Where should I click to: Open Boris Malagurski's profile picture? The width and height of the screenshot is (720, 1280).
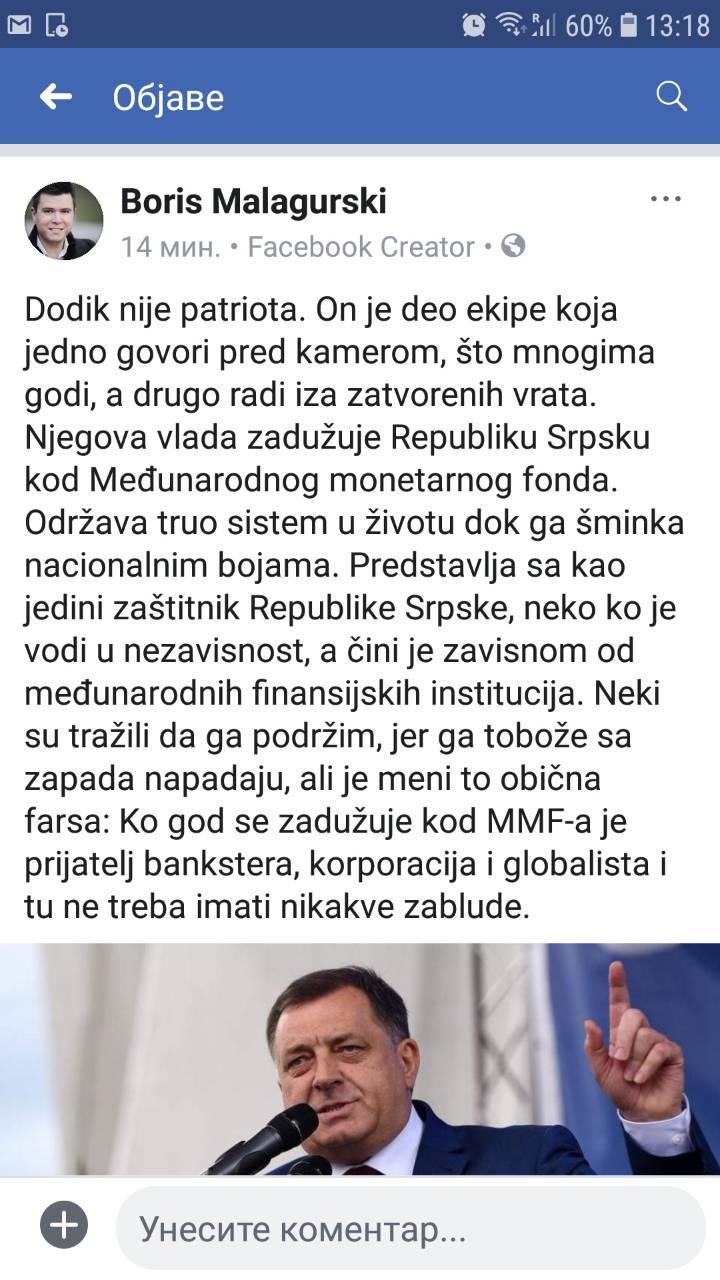[x=64, y=220]
